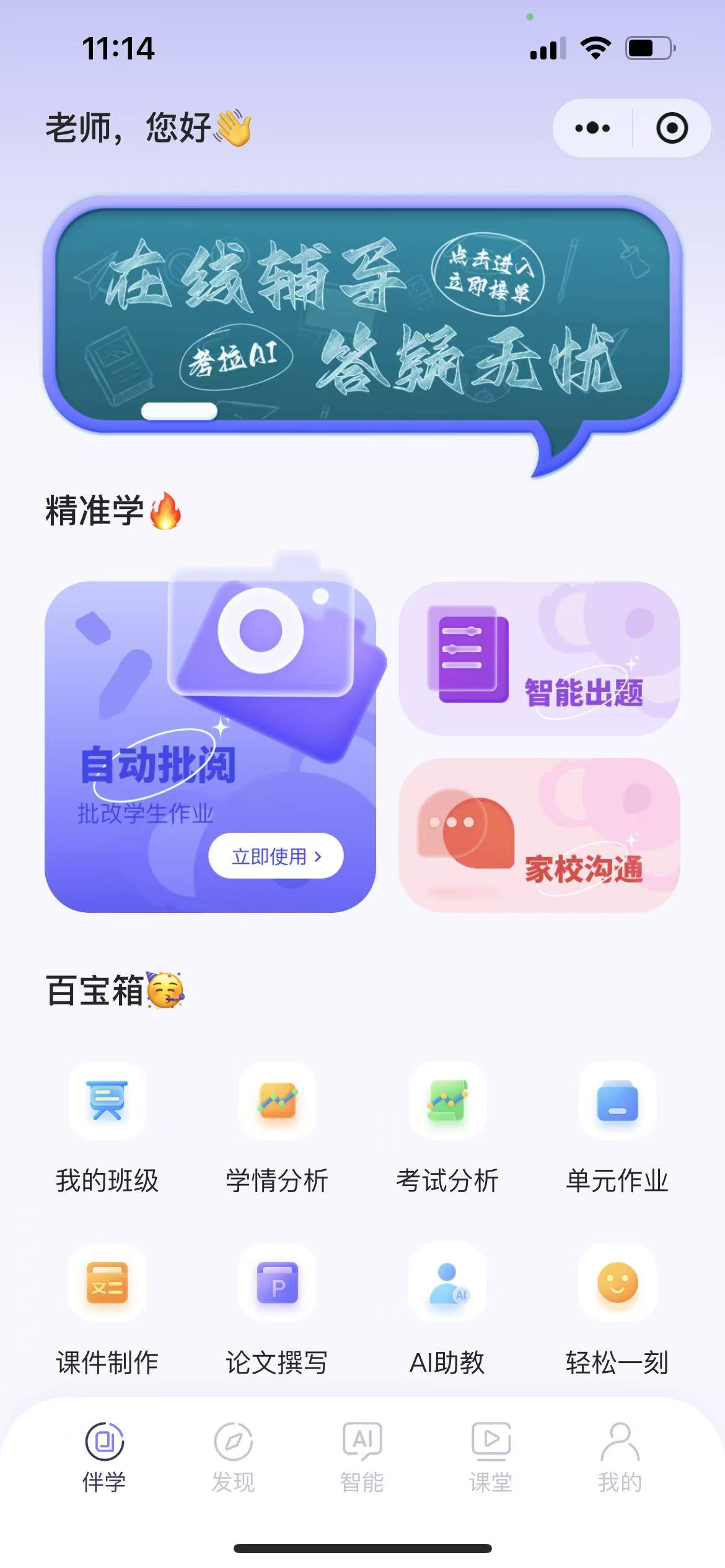Open the mini program more options menu
This screenshot has width=725, height=1568.
(x=592, y=128)
